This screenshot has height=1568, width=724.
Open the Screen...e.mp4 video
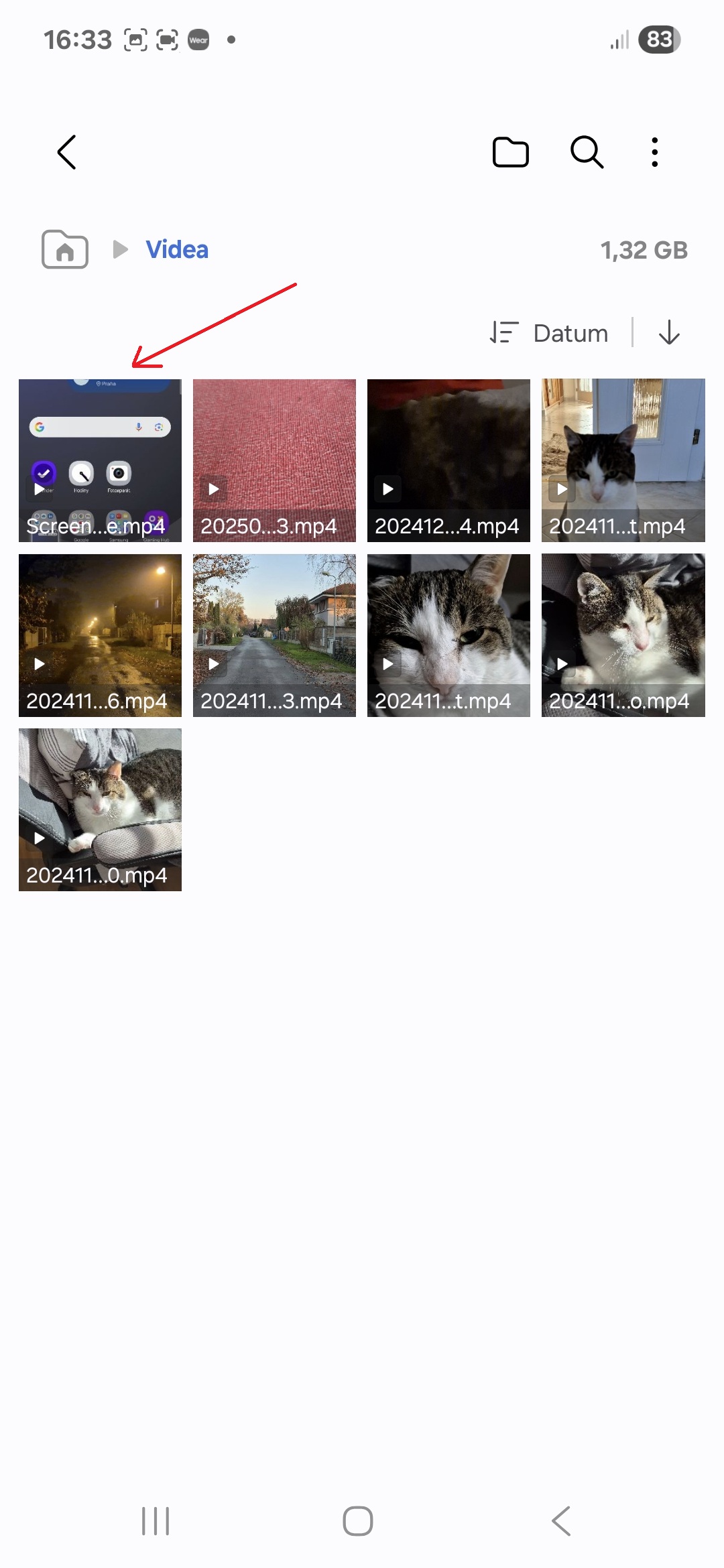(100, 460)
